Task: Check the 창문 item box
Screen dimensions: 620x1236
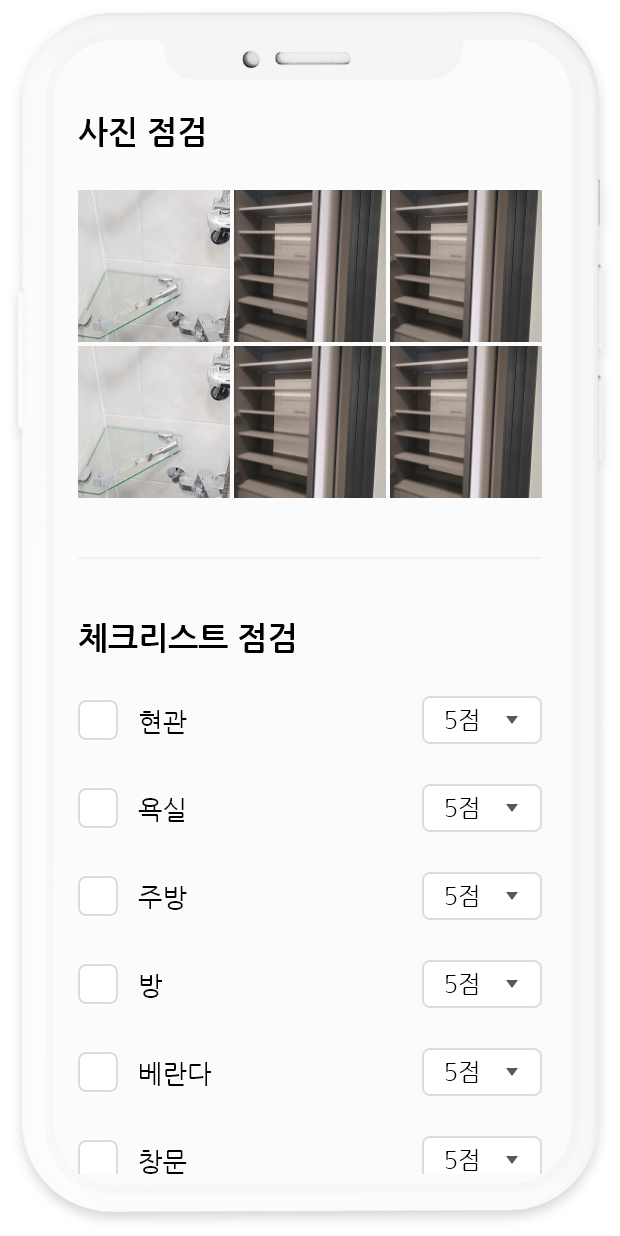Action: click(x=98, y=1158)
